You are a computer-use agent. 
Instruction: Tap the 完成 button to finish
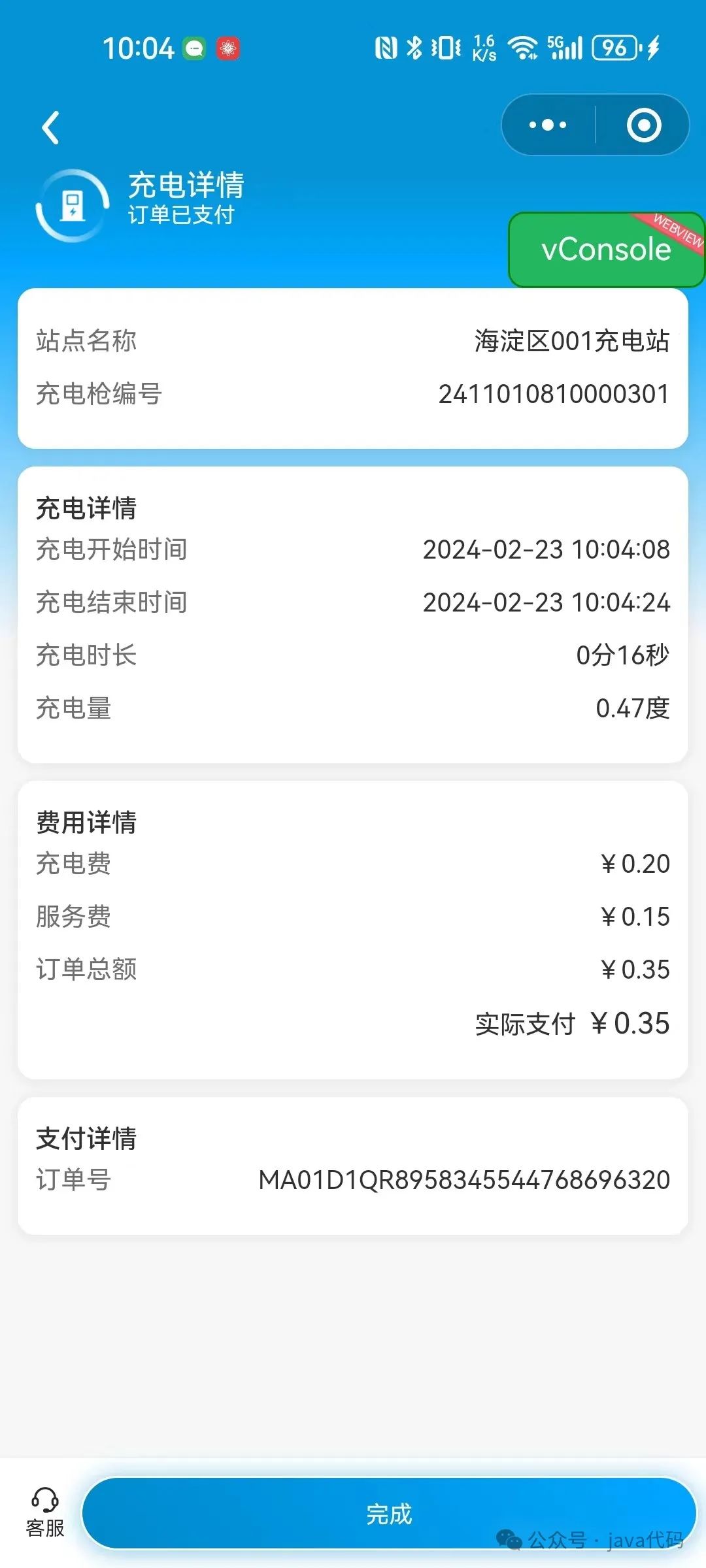pyautogui.click(x=388, y=1513)
